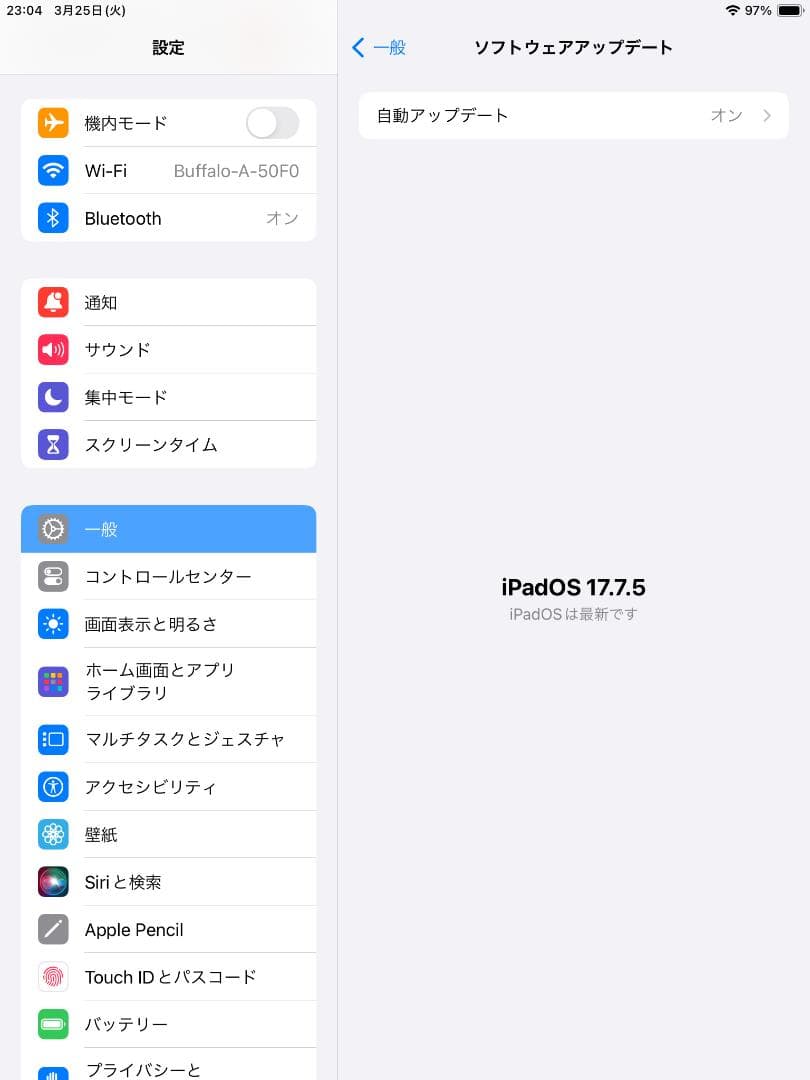
Task: Open バッテリー settings via the battery icon
Action: coord(53,1024)
